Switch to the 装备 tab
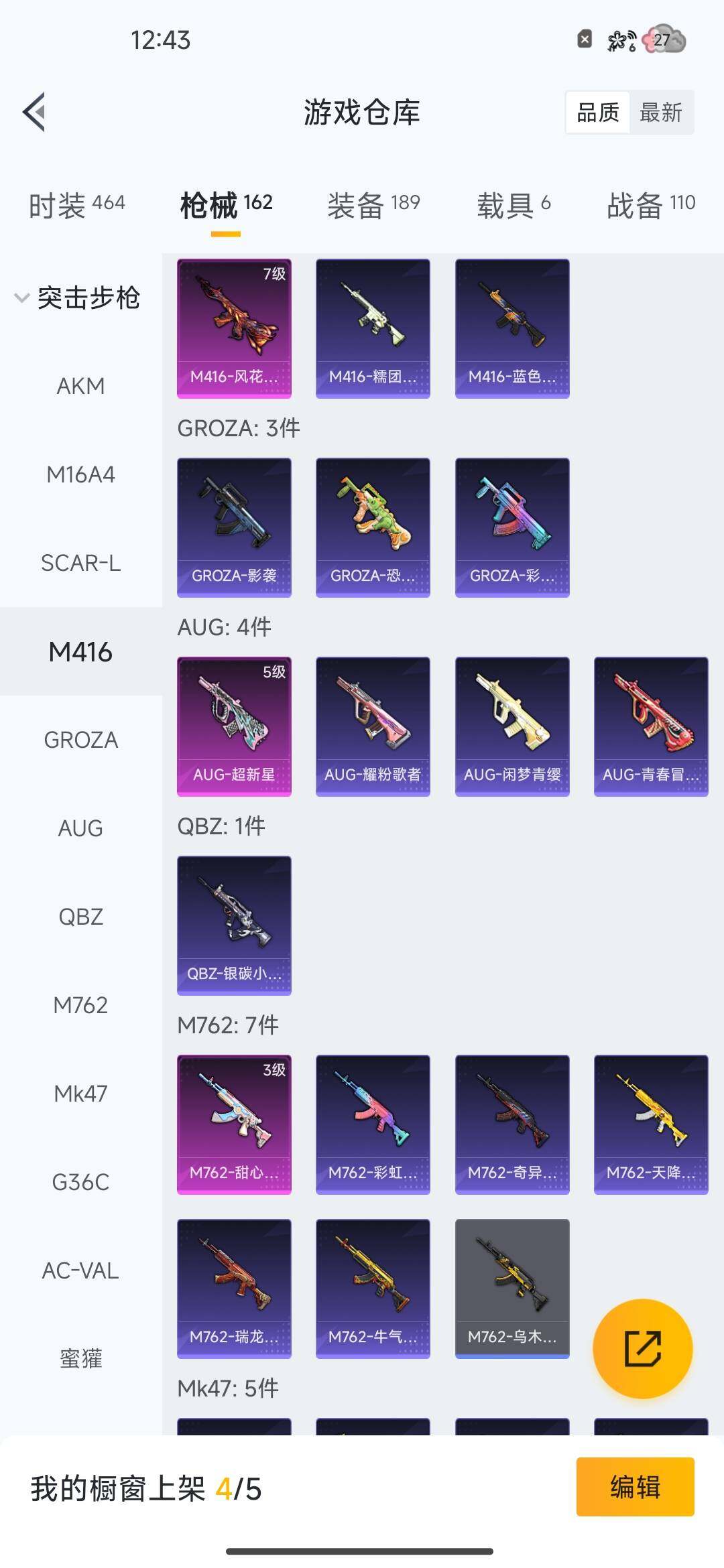The width and height of the screenshot is (724, 1568). tap(373, 204)
